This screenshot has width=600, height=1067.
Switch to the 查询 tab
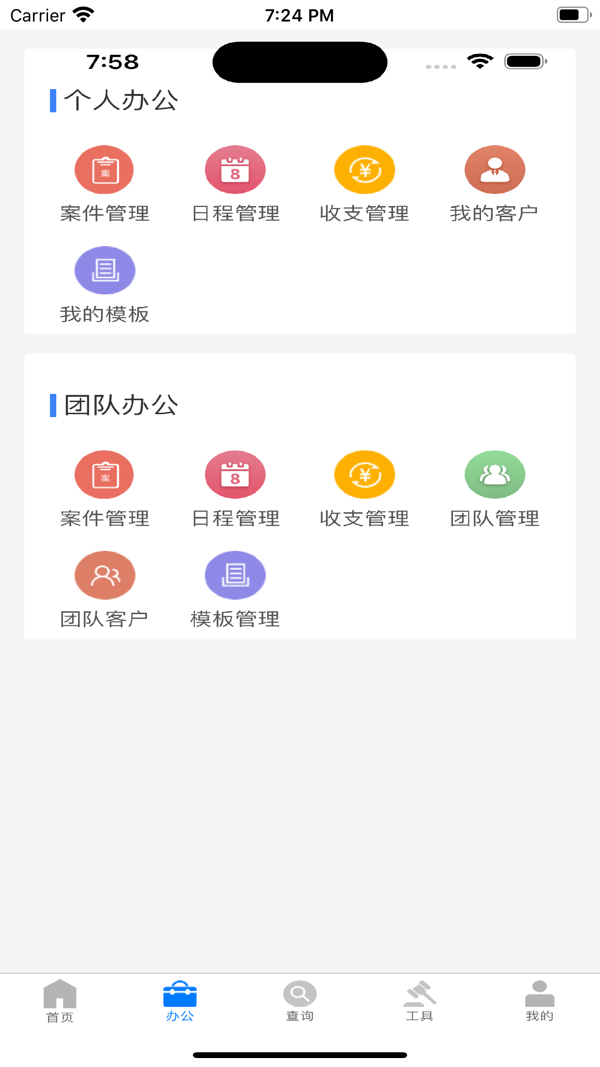coord(300,1000)
